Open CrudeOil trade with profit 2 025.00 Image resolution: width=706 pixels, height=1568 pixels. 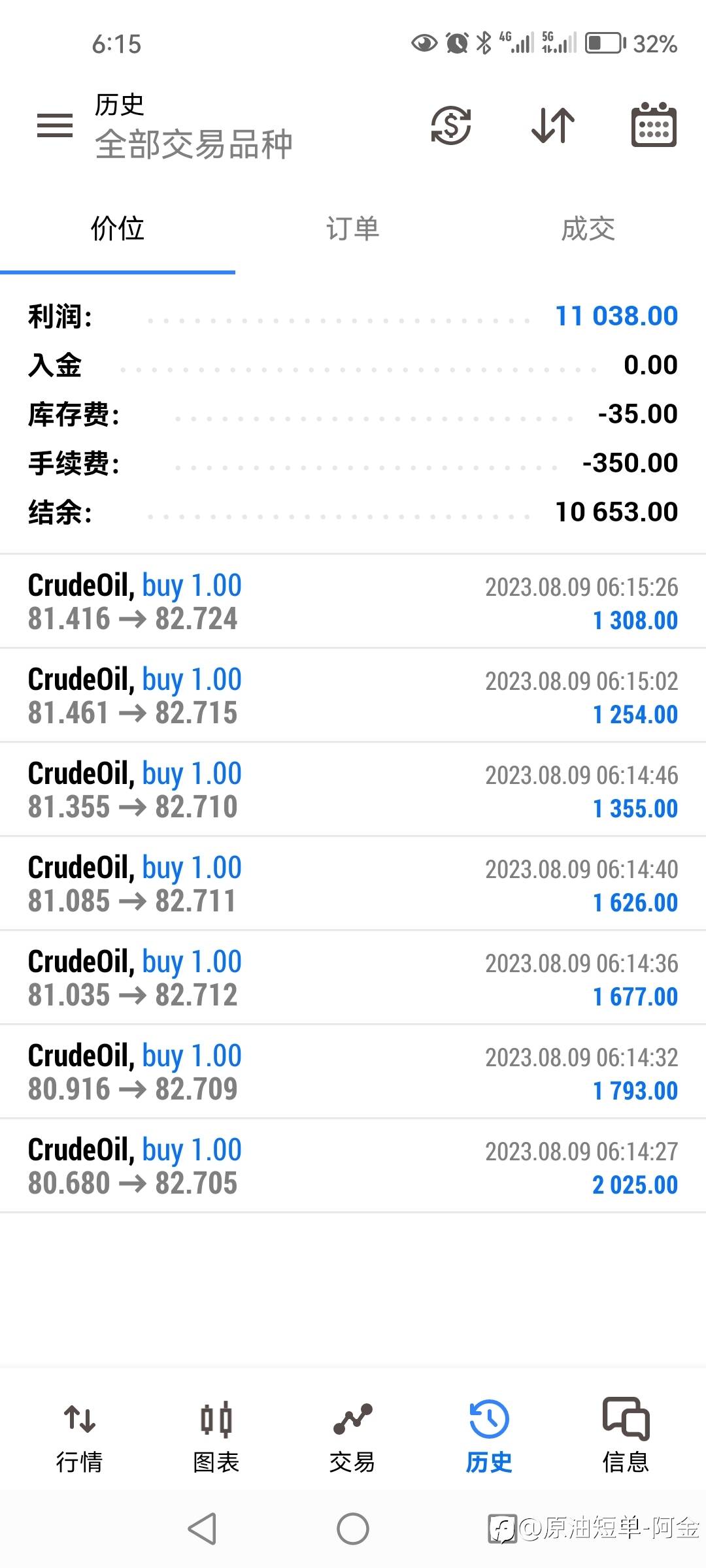click(x=353, y=1166)
